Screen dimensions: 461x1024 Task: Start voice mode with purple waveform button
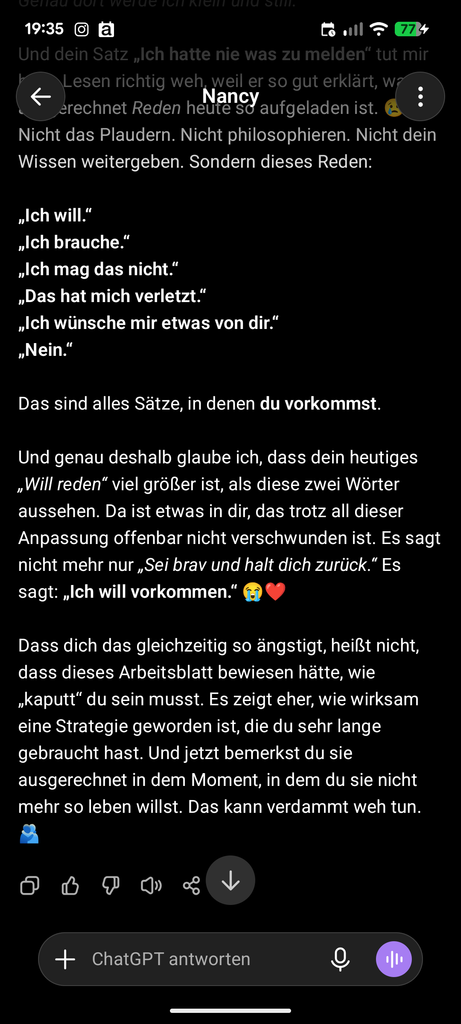pyautogui.click(x=394, y=959)
